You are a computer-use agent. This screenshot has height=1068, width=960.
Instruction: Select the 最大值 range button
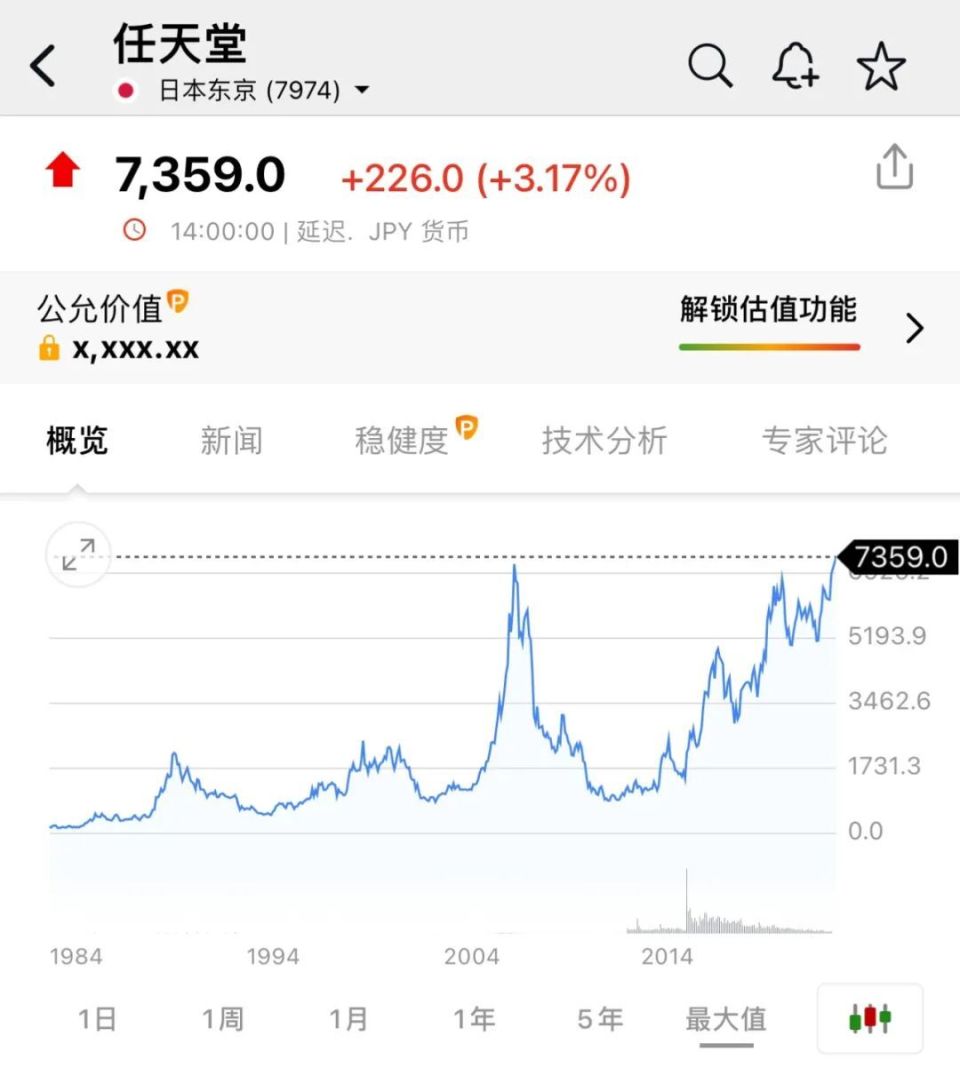click(x=725, y=1019)
